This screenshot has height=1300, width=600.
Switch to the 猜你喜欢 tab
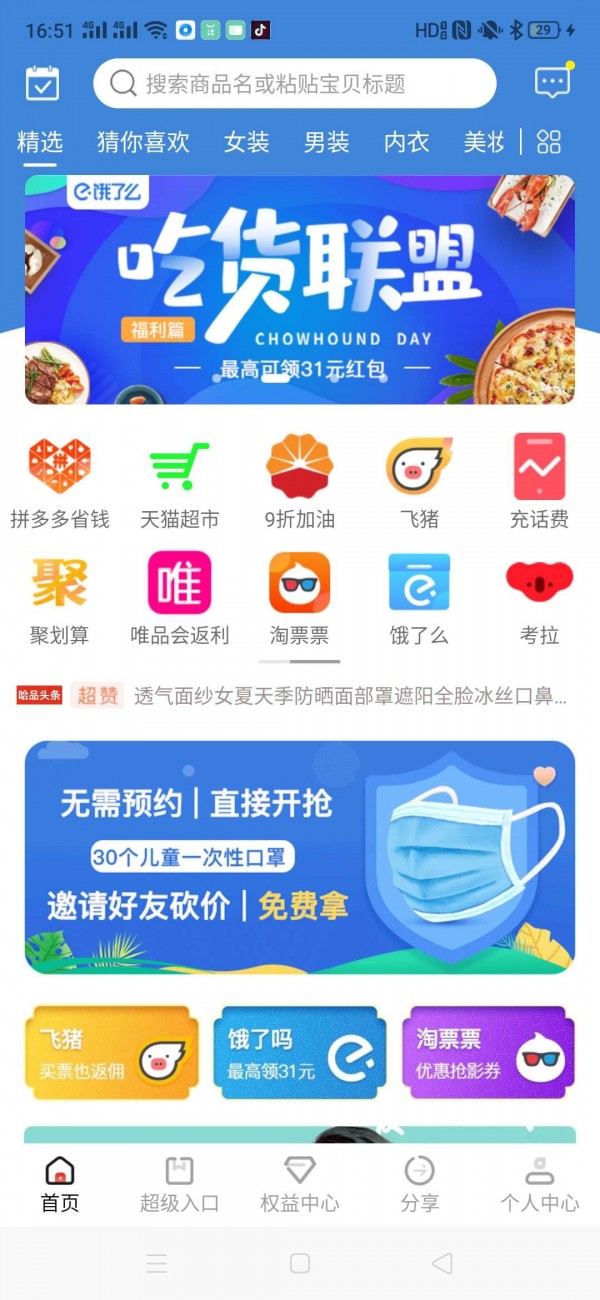(x=143, y=142)
